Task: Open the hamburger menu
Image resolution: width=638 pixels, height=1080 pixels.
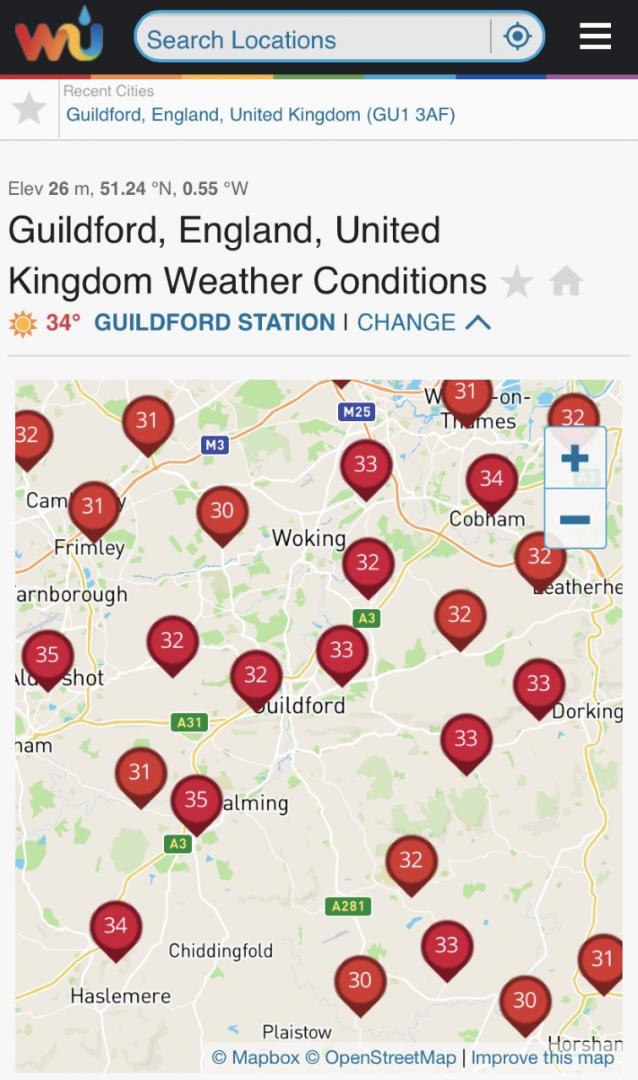Action: [595, 37]
